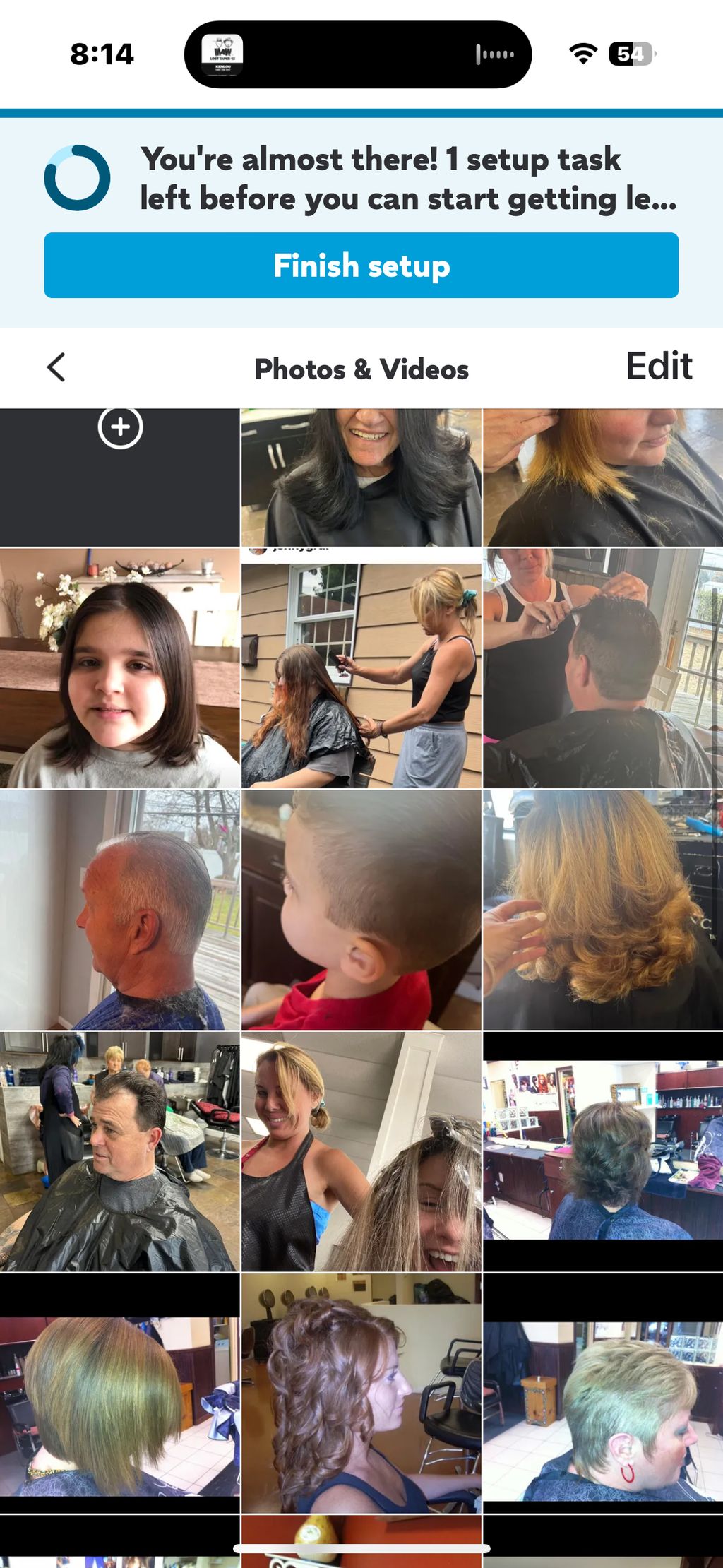
Task: Go back from Photos & Videos
Action: click(x=56, y=367)
